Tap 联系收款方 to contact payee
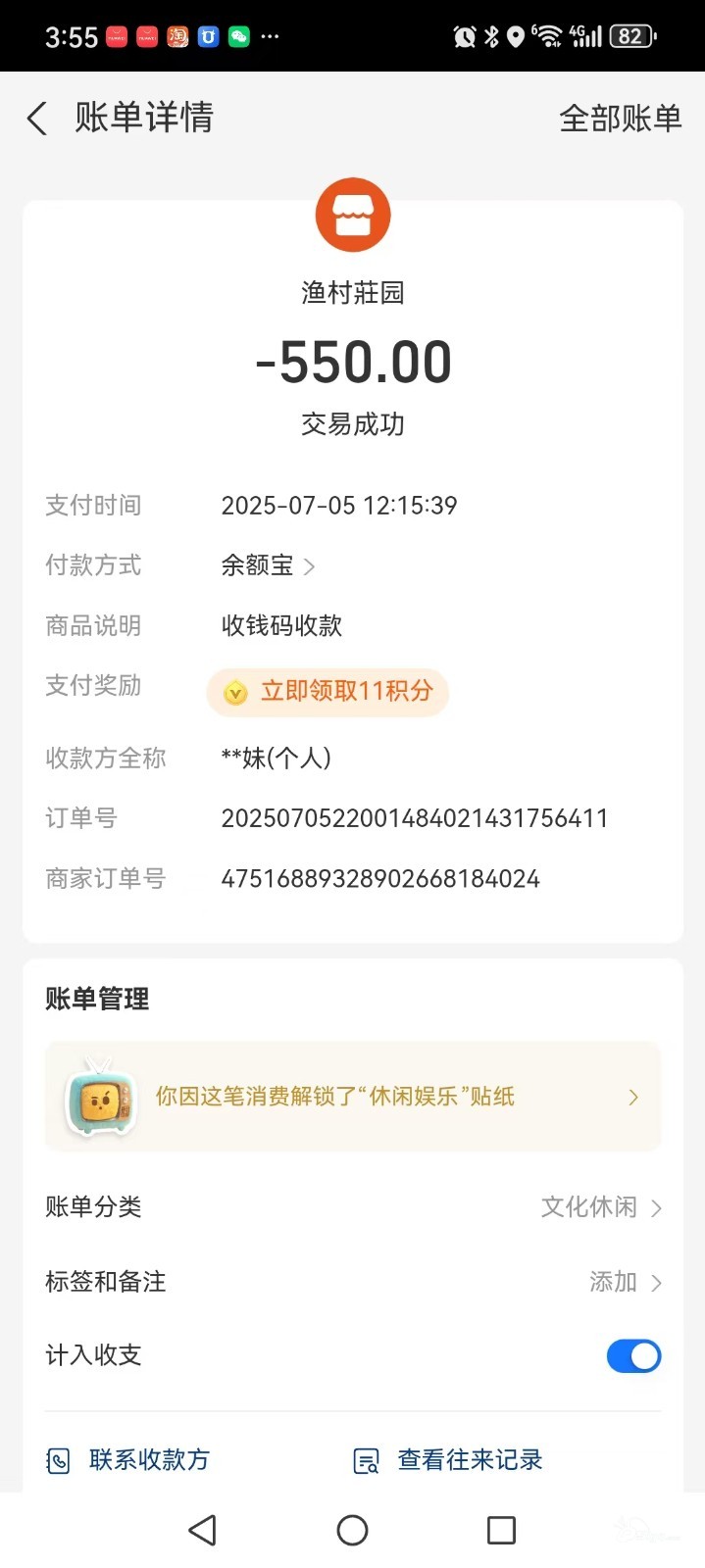The width and height of the screenshot is (705, 1568). pos(128,1460)
